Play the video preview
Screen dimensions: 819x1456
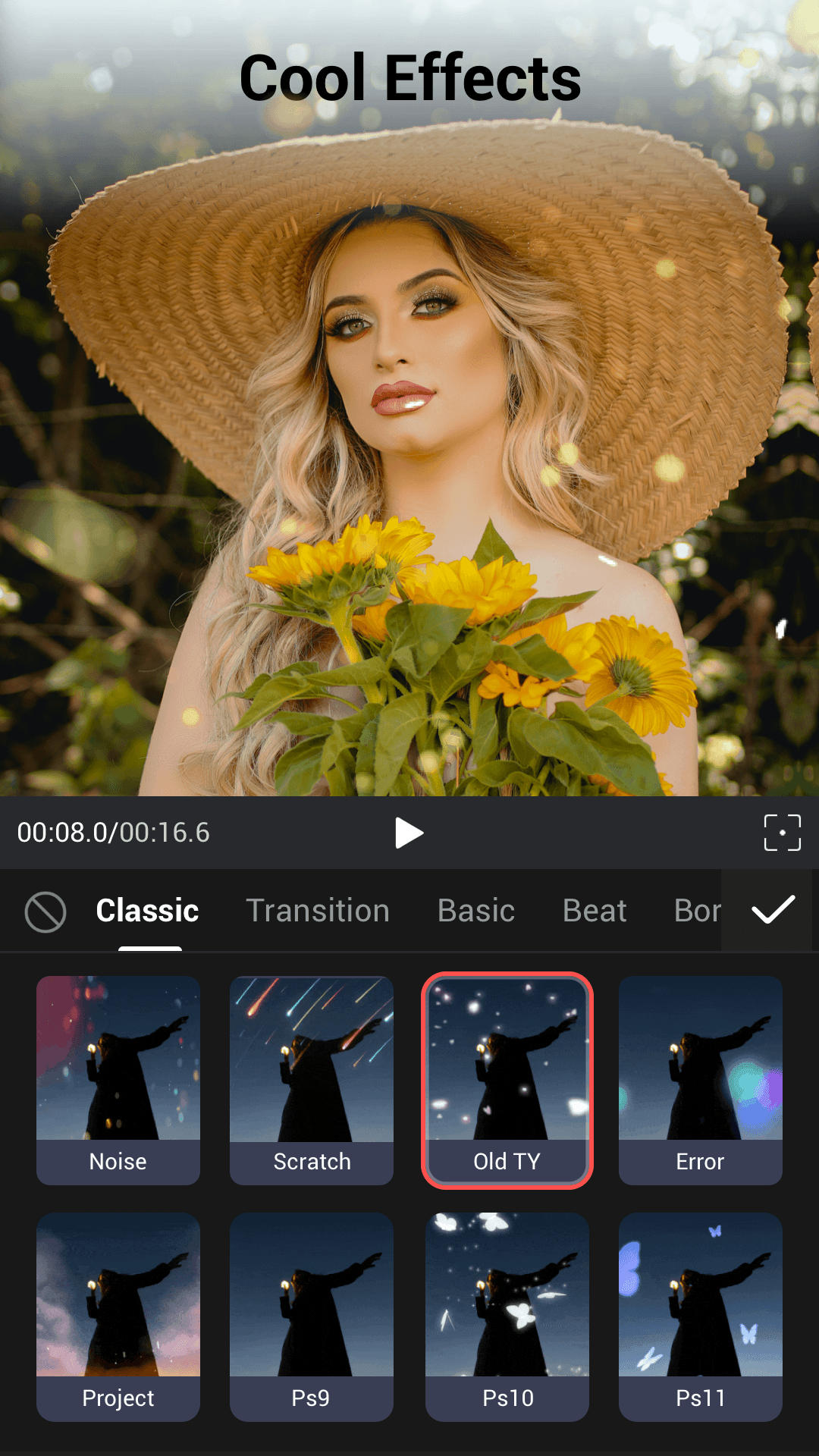(x=409, y=833)
